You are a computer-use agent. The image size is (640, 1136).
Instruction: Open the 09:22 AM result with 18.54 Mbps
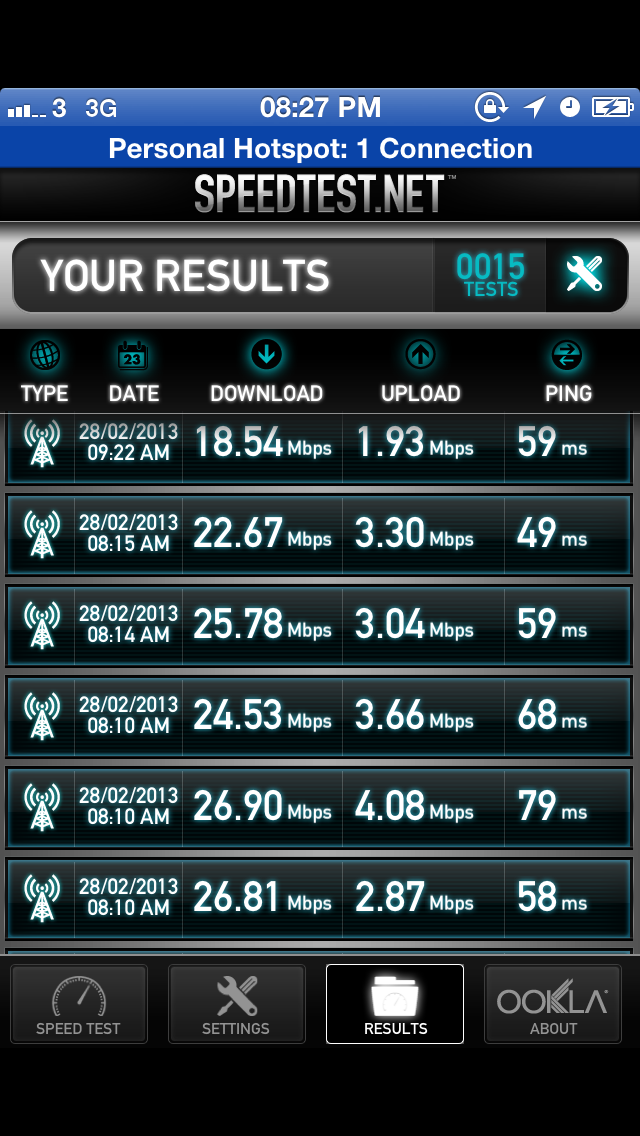(x=319, y=448)
